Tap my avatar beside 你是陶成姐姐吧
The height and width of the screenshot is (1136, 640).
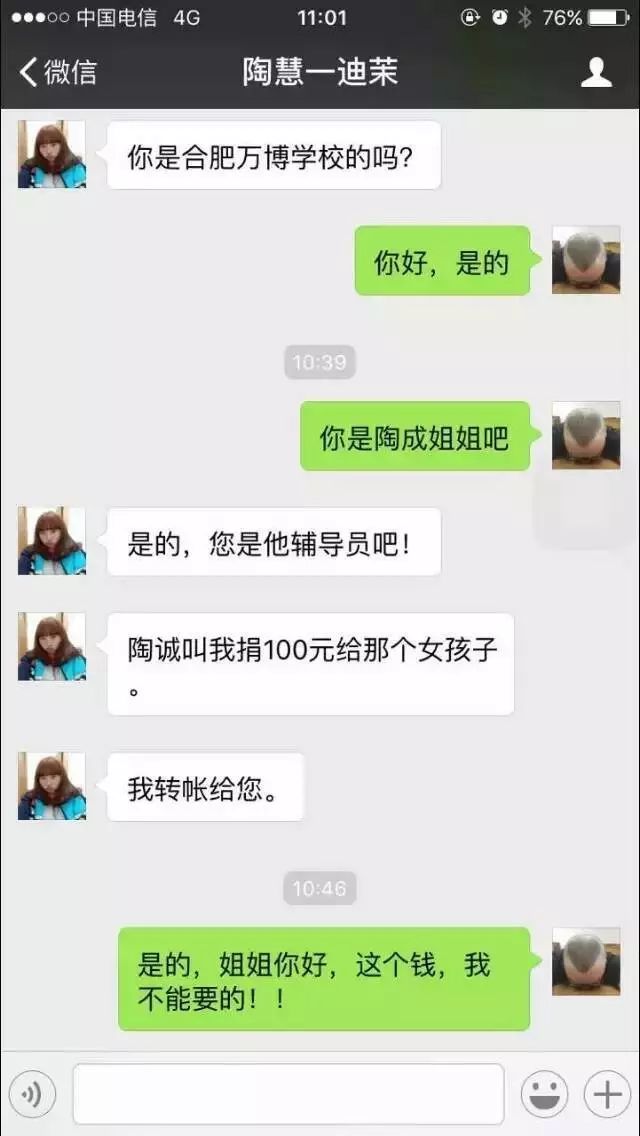pos(586,436)
